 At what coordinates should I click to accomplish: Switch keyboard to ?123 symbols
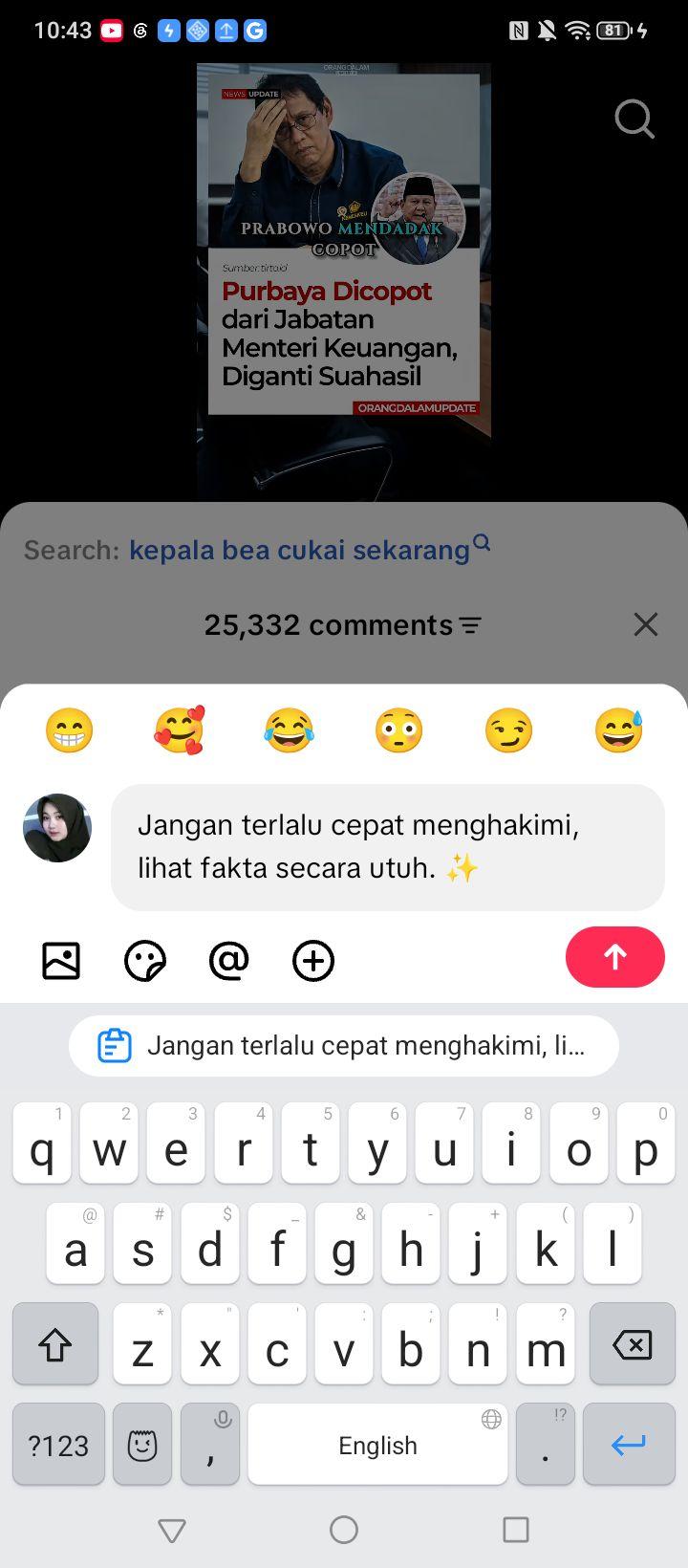(58, 1445)
